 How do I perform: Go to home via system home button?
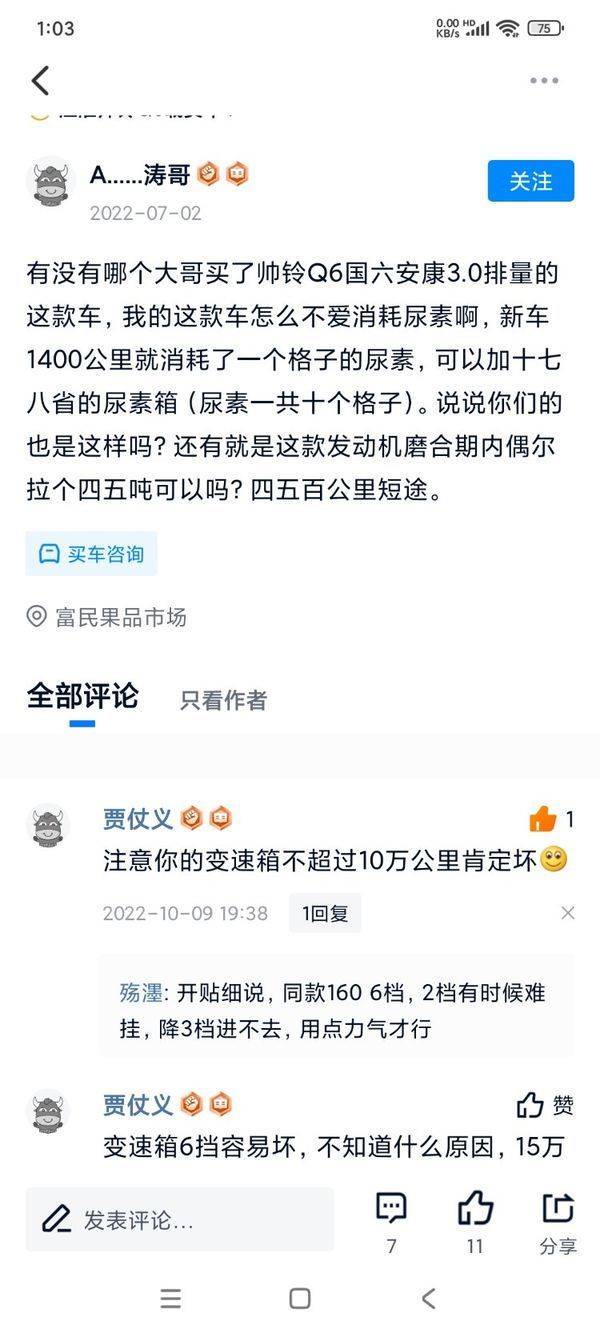point(300,1299)
